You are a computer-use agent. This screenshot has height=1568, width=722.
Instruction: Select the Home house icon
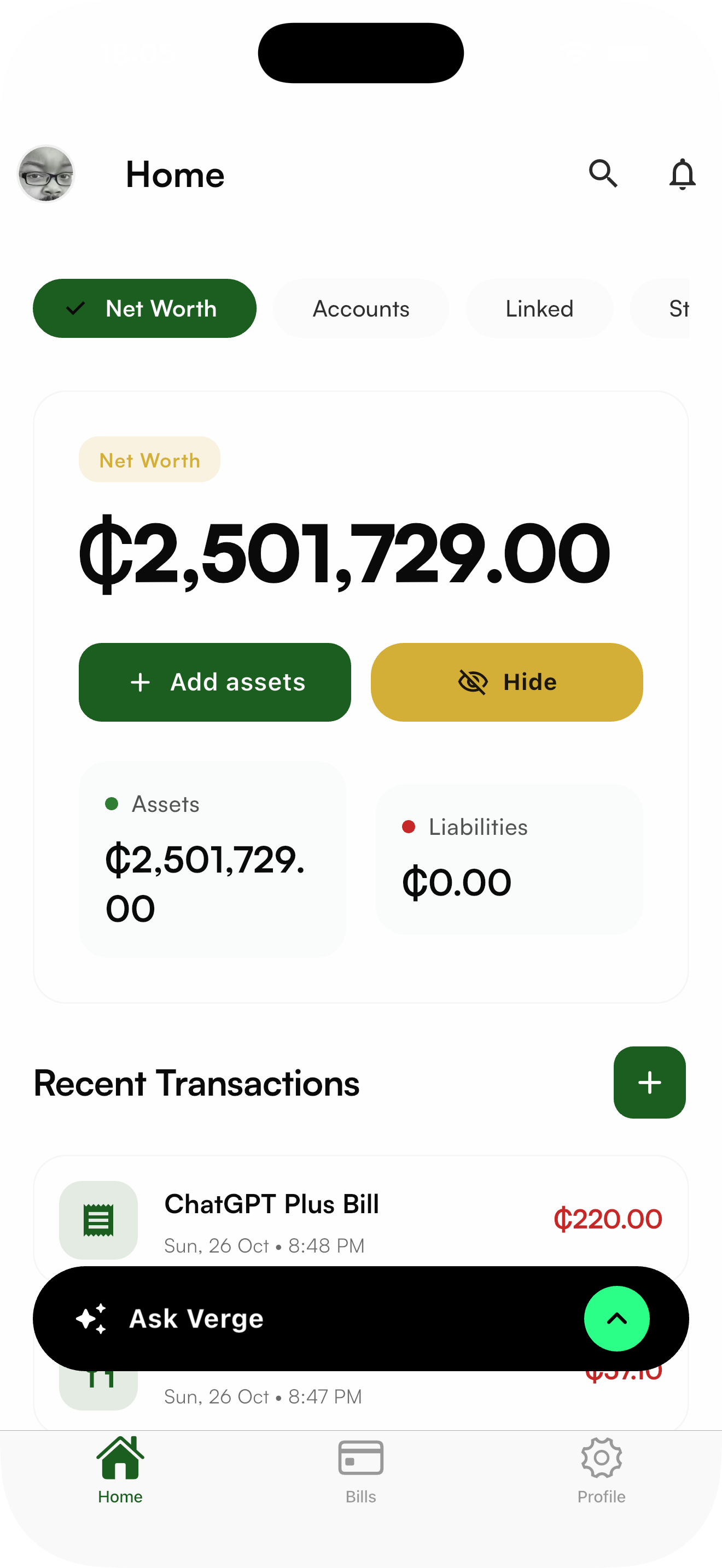(x=120, y=1458)
